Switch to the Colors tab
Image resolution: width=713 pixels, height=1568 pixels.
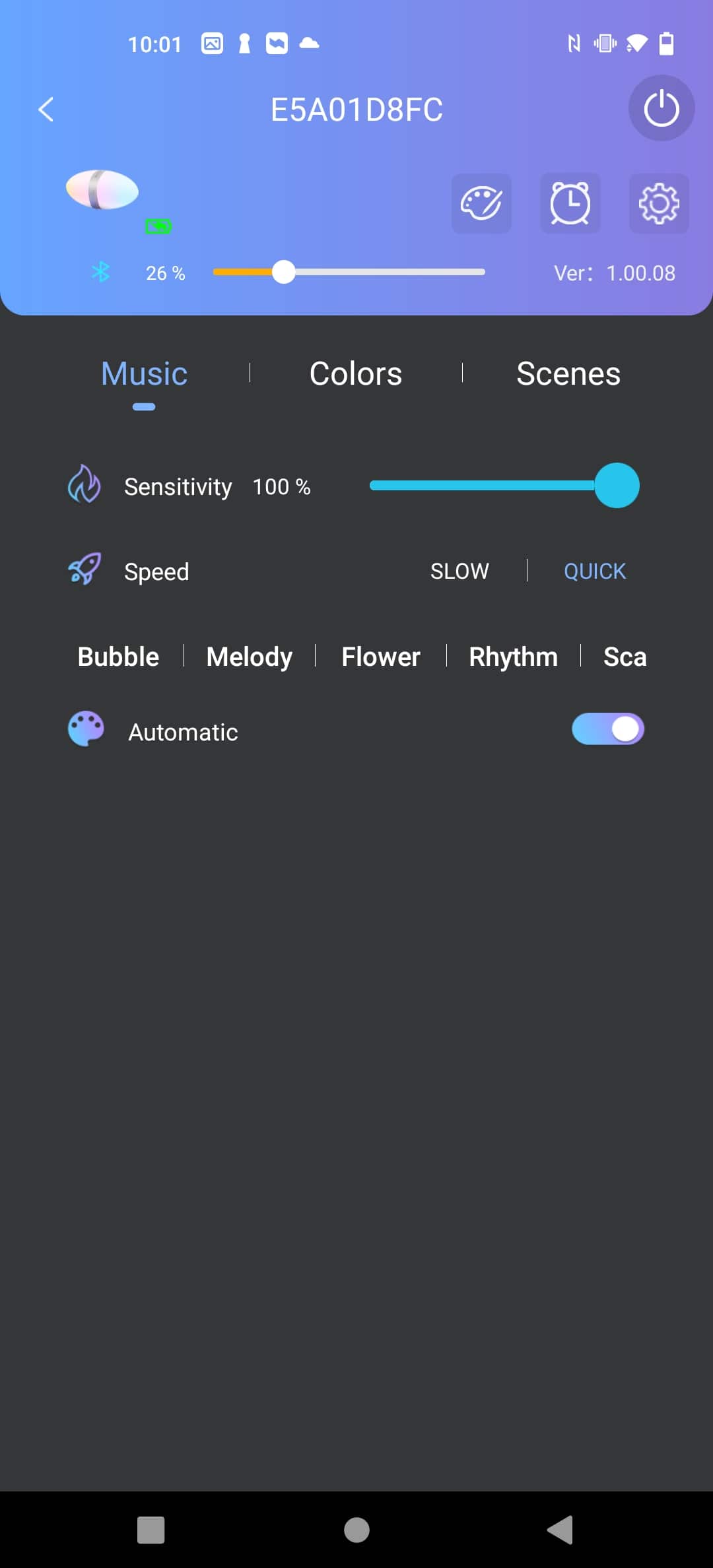(356, 374)
